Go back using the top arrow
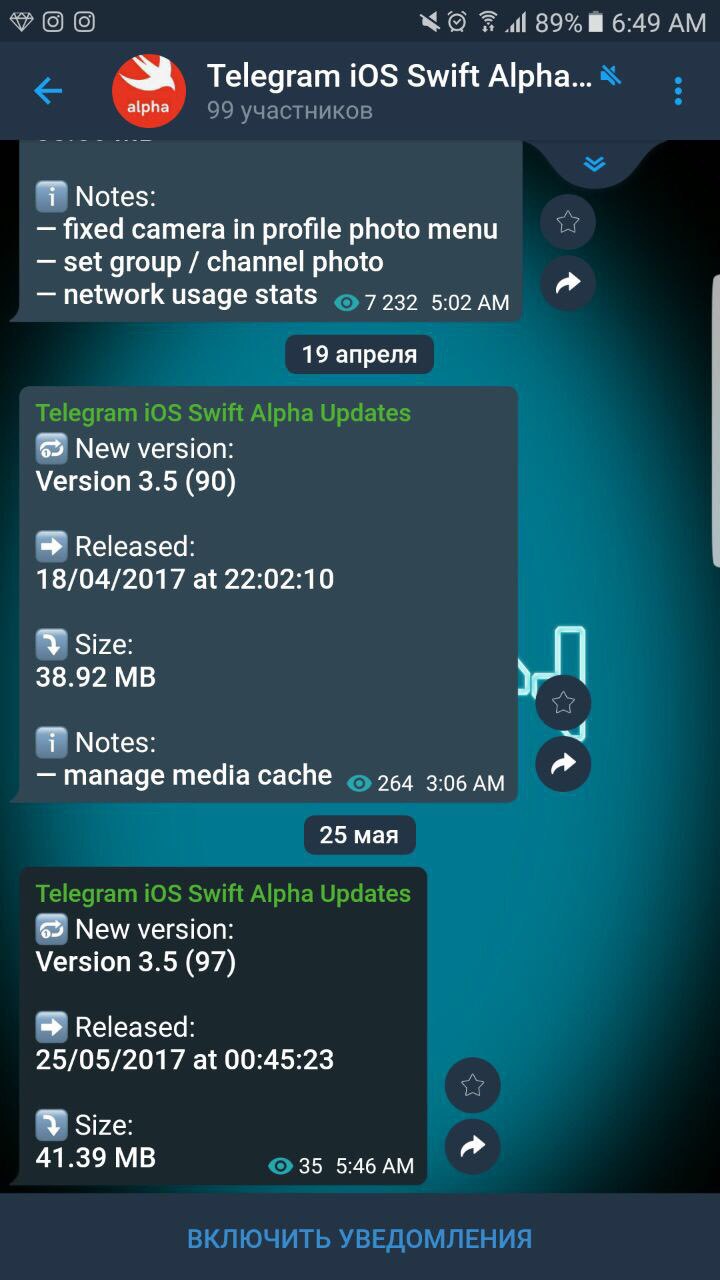The height and width of the screenshot is (1280, 720). pyautogui.click(x=48, y=92)
